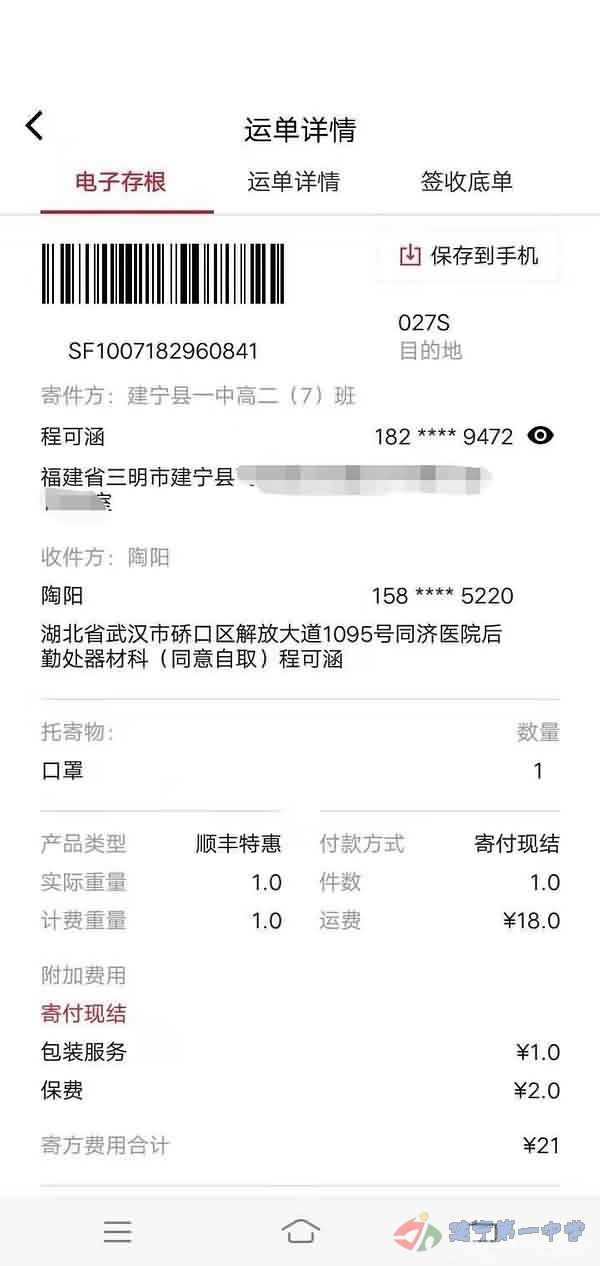The image size is (600, 1266).
Task: Tap the system home button
Action: click(x=300, y=1231)
